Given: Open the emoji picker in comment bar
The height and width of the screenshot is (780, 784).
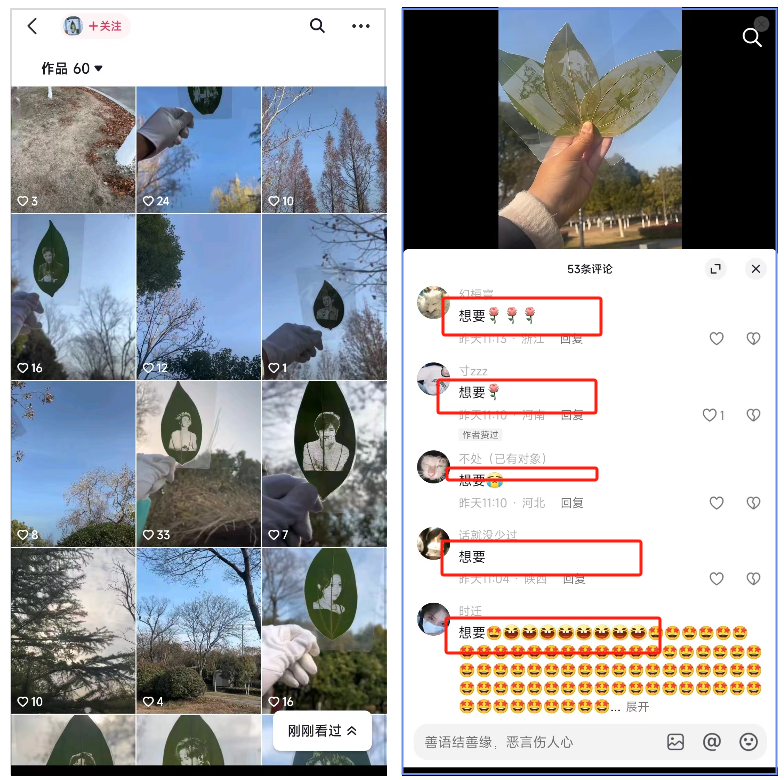Looking at the screenshot, I should (748, 742).
